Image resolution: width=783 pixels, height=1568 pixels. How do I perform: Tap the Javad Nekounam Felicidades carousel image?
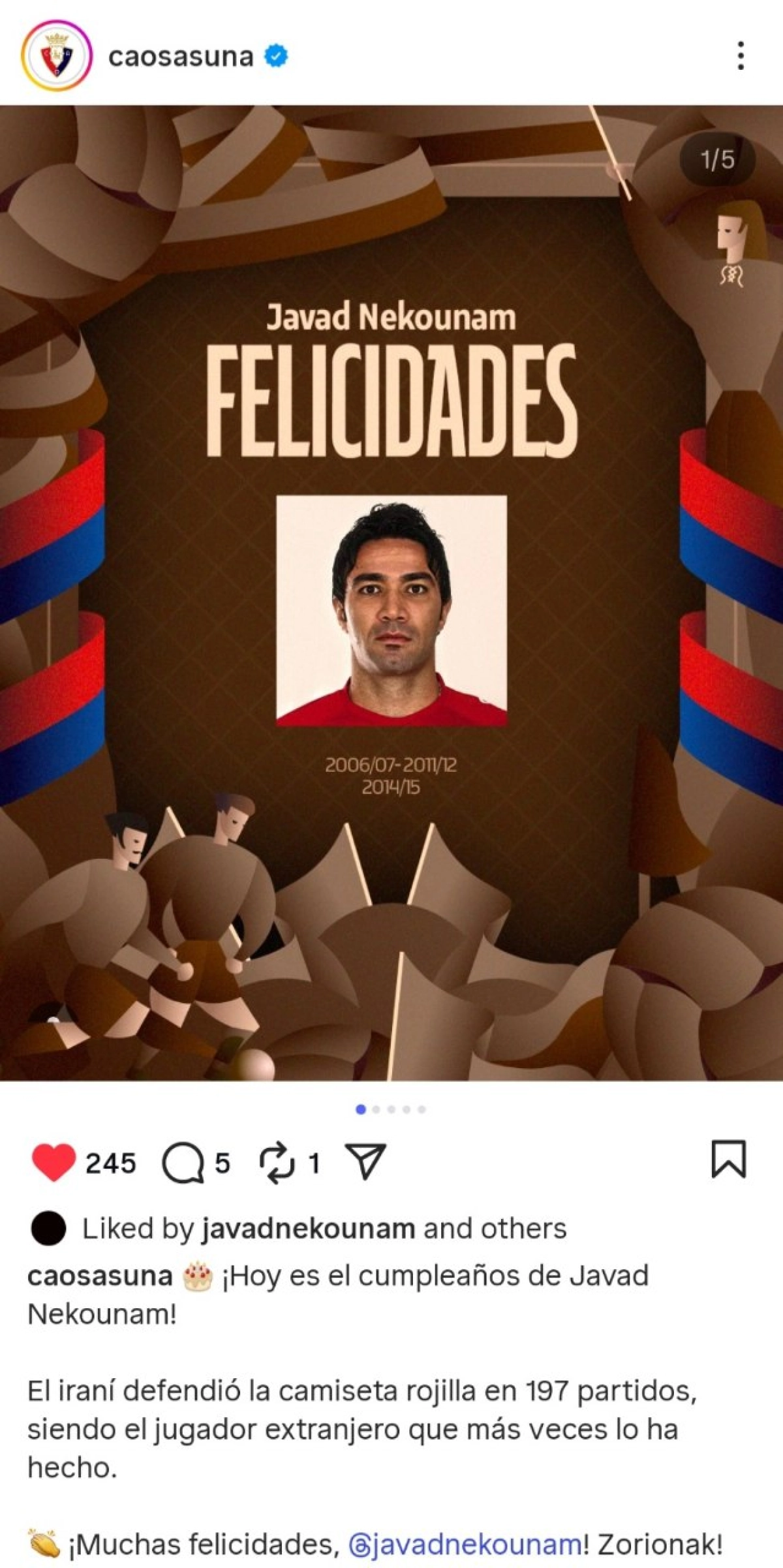[391, 592]
